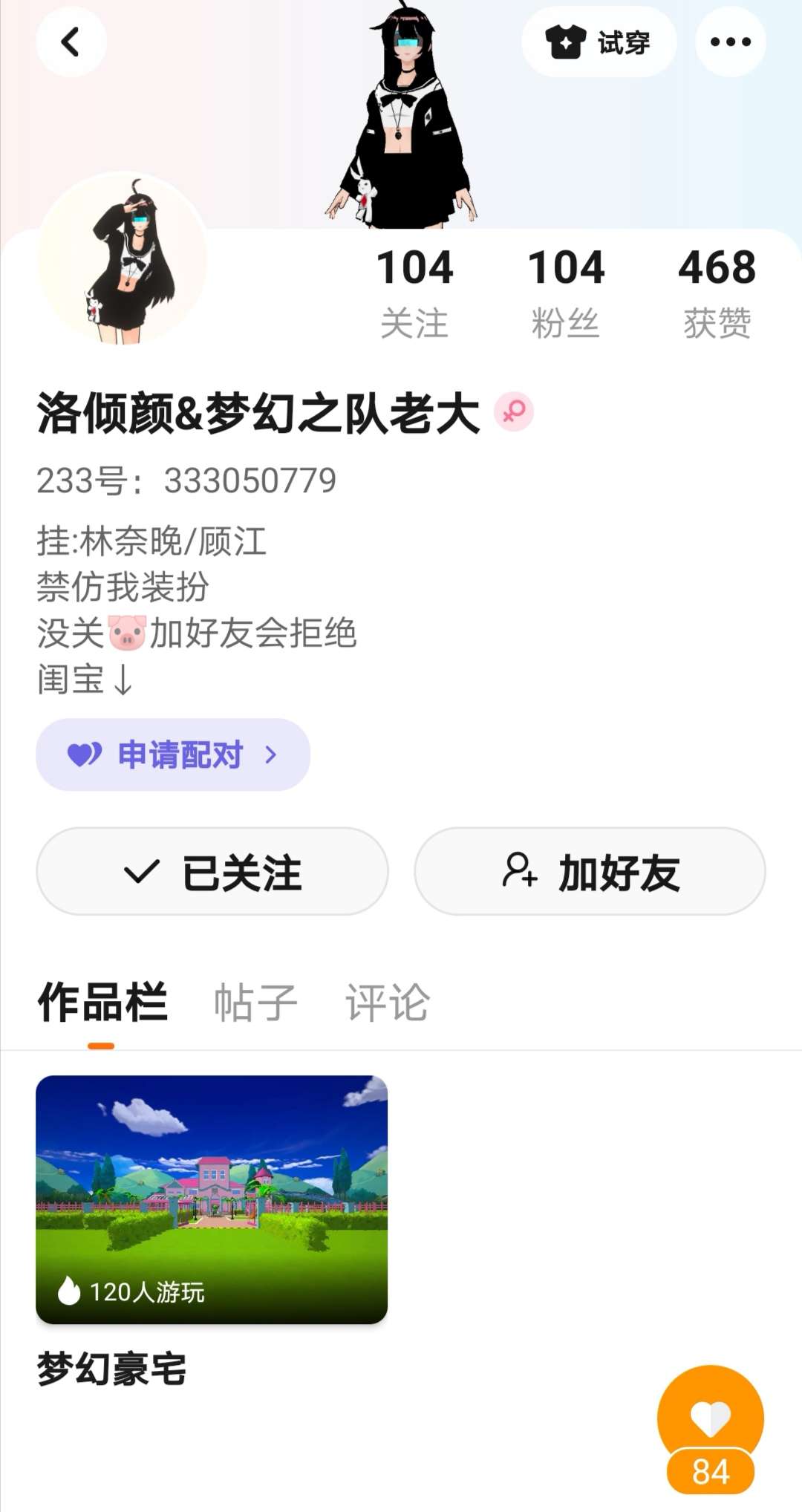The width and height of the screenshot is (802, 1512).
Task: Open the 梦幻豪宅 game card
Action: [x=212, y=1199]
